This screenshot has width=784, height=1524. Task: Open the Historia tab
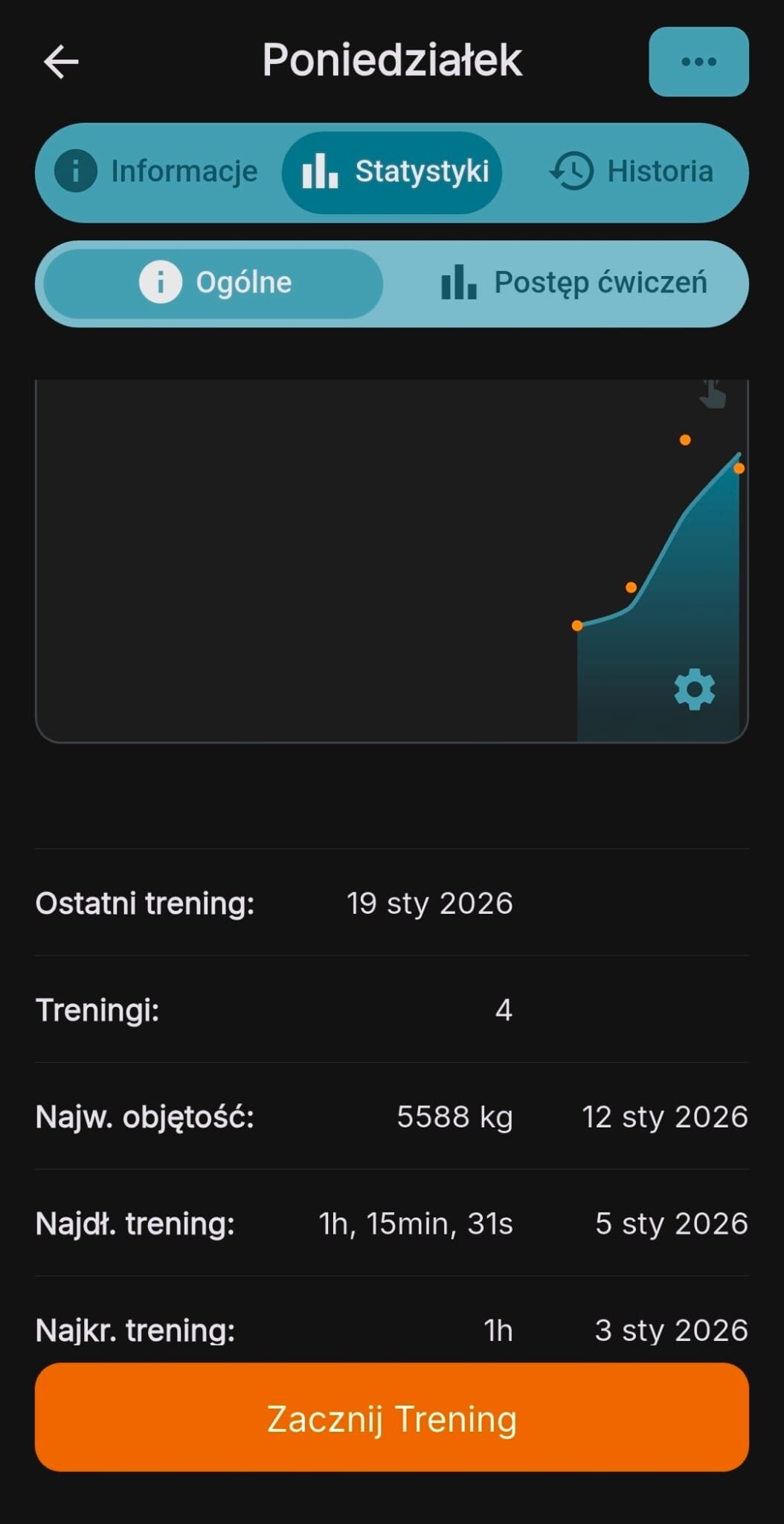pos(631,172)
